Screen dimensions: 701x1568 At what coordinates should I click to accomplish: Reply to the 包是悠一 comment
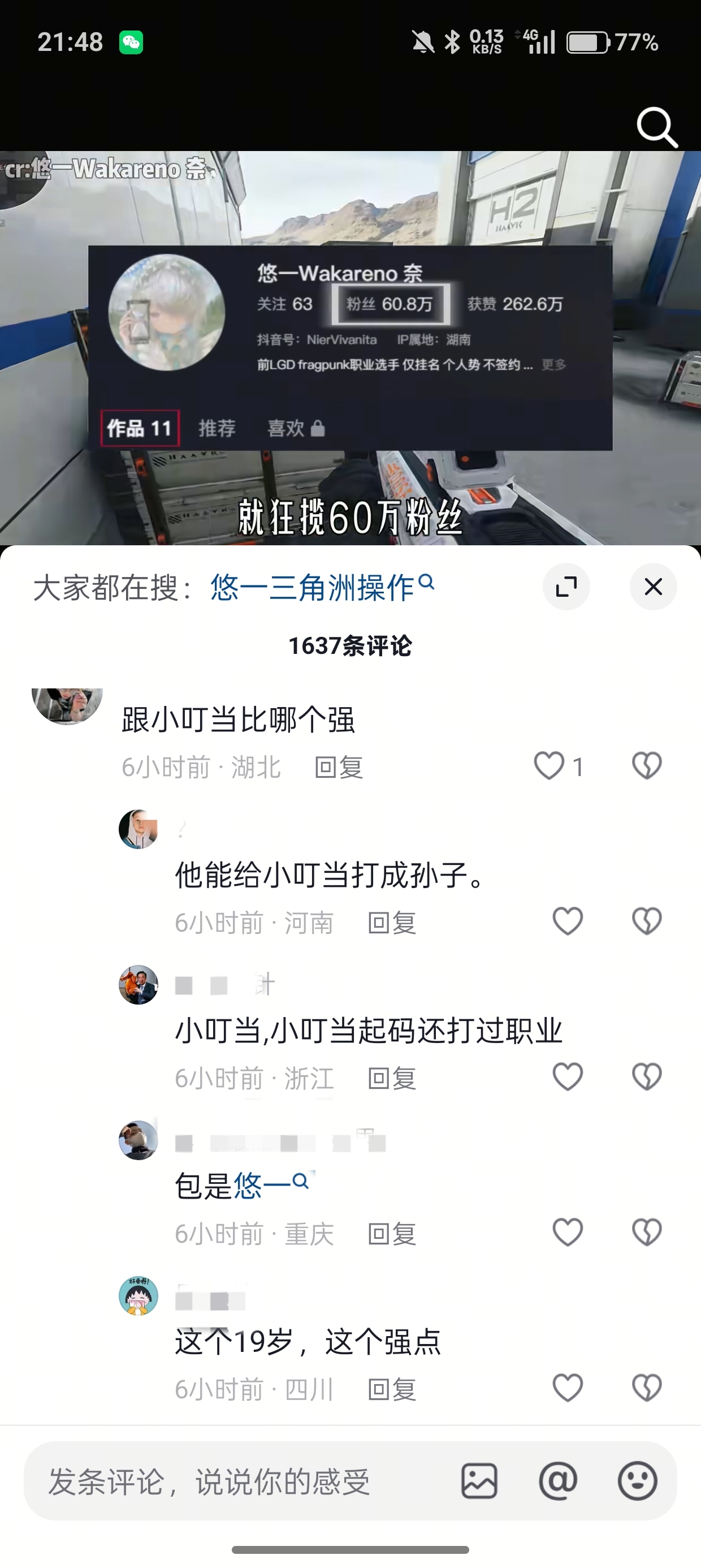click(x=391, y=1234)
